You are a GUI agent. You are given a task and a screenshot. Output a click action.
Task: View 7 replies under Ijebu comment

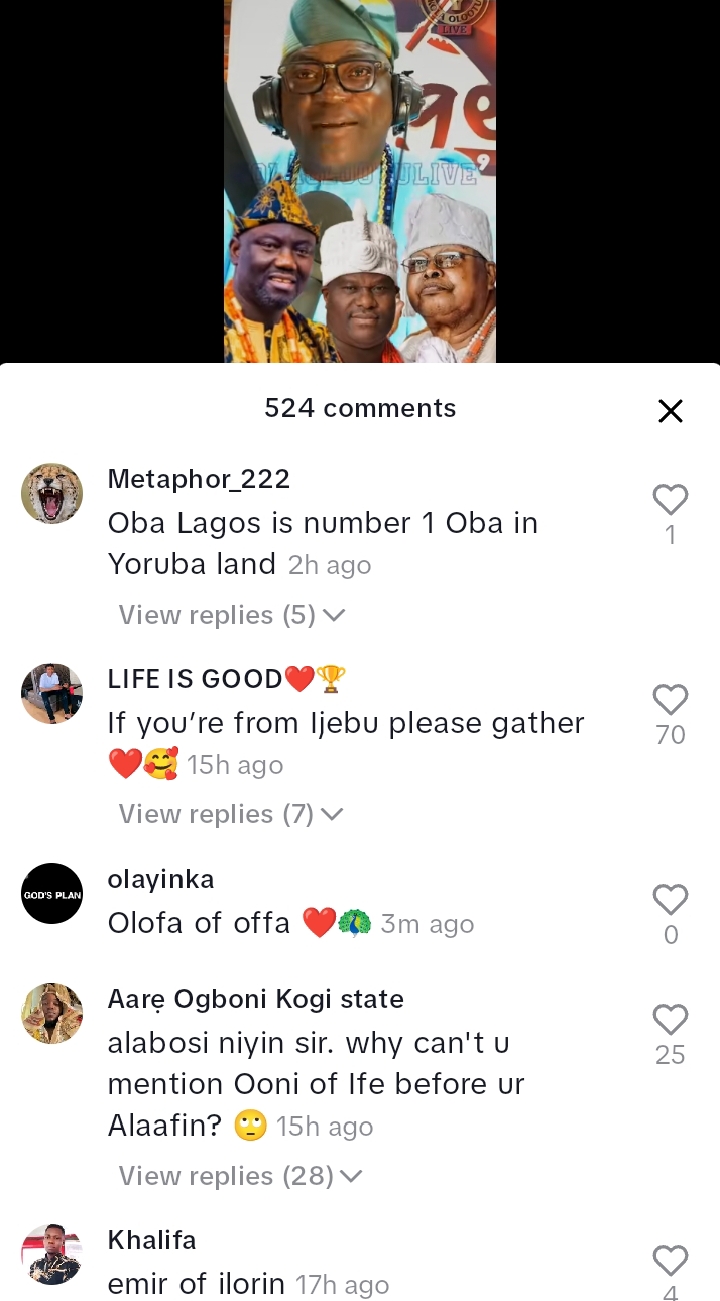[231, 814]
